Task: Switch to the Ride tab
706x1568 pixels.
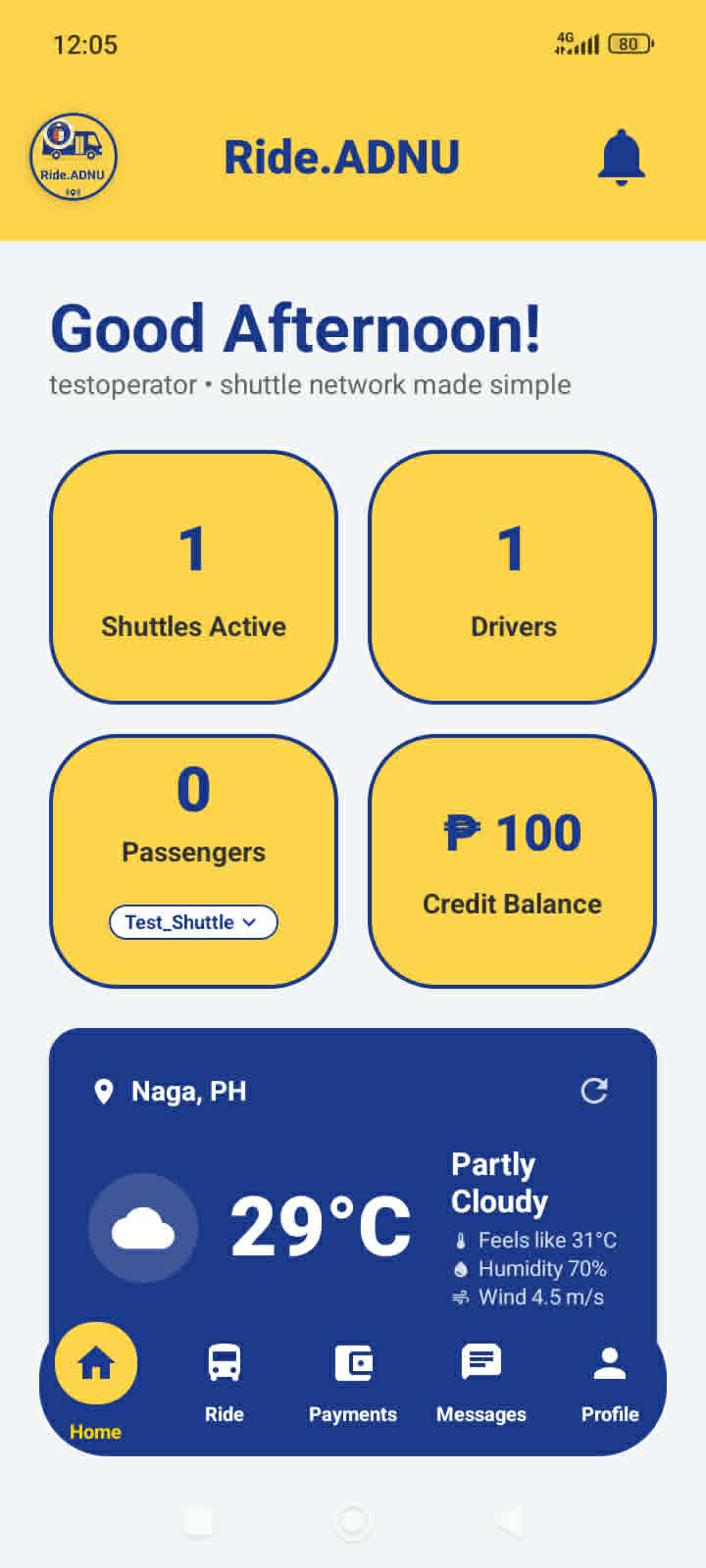Action: (225, 1384)
